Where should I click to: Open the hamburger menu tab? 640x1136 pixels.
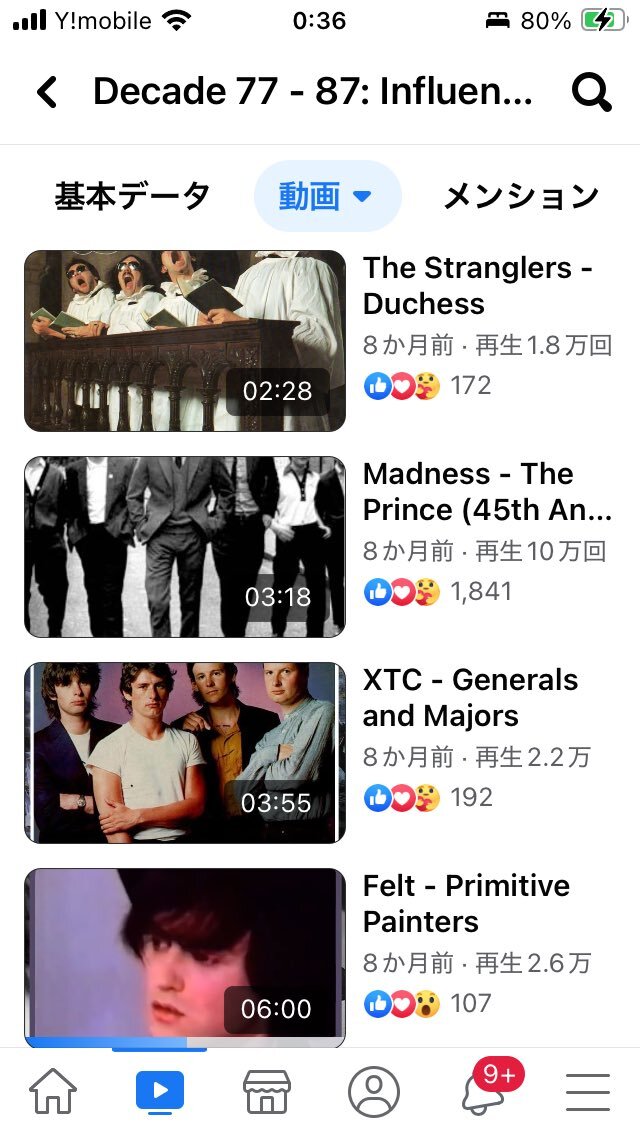[x=587, y=1092]
